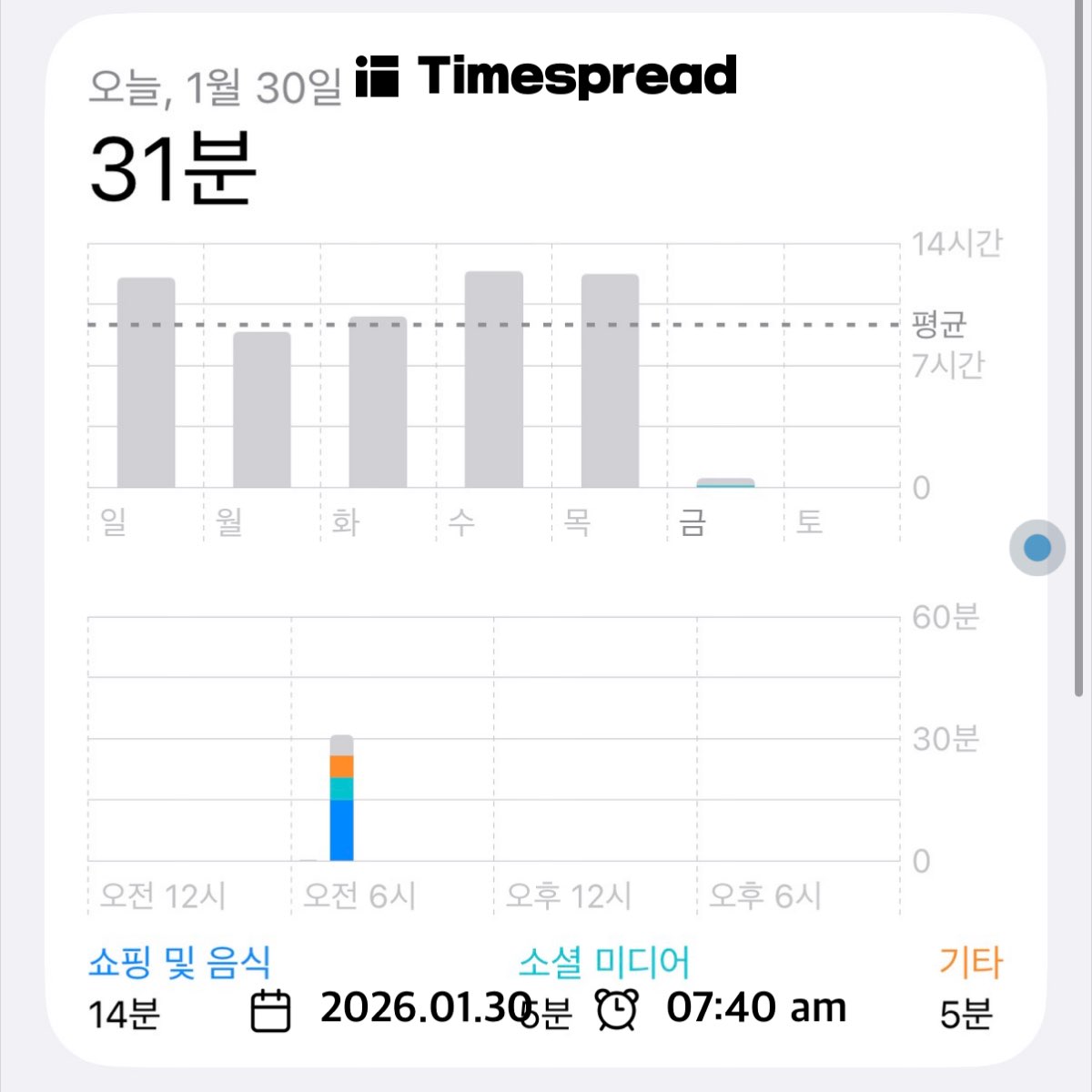Select Friday's usage bar
This screenshot has width=1092, height=1092.
[725, 482]
